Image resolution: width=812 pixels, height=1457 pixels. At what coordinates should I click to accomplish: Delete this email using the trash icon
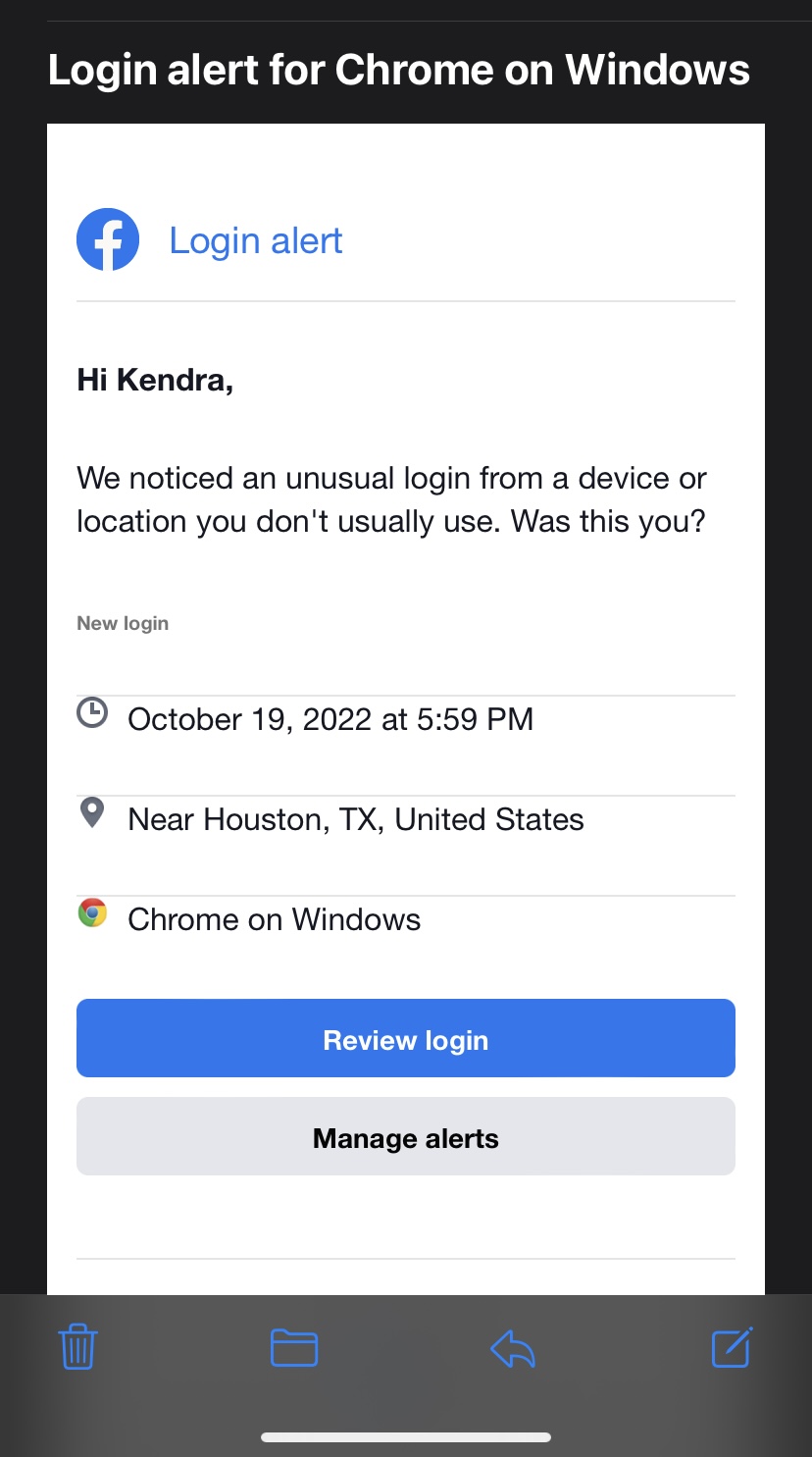click(77, 1347)
